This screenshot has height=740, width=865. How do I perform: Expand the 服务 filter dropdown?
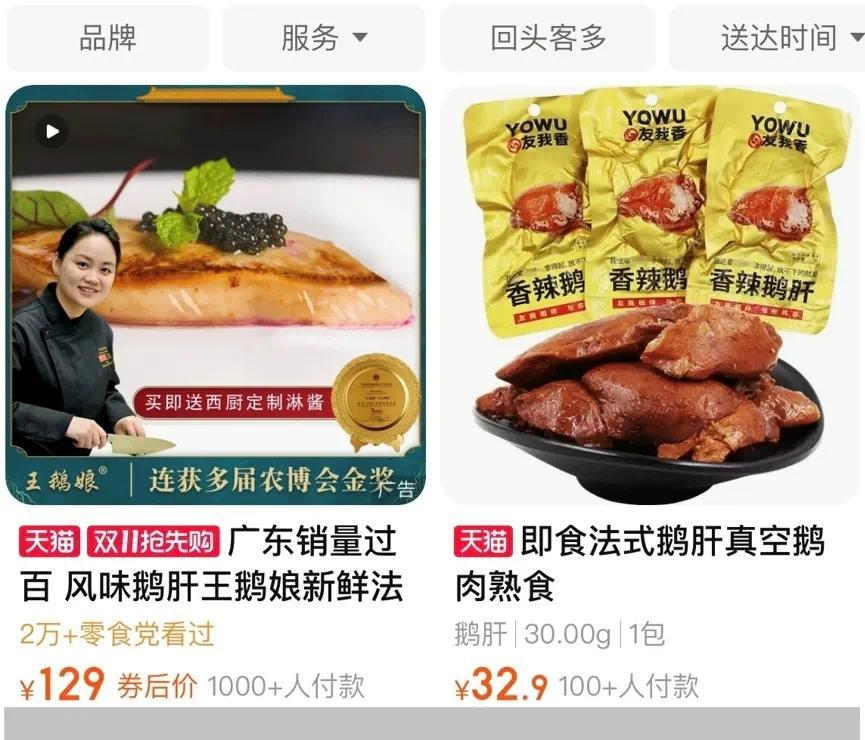coord(323,39)
